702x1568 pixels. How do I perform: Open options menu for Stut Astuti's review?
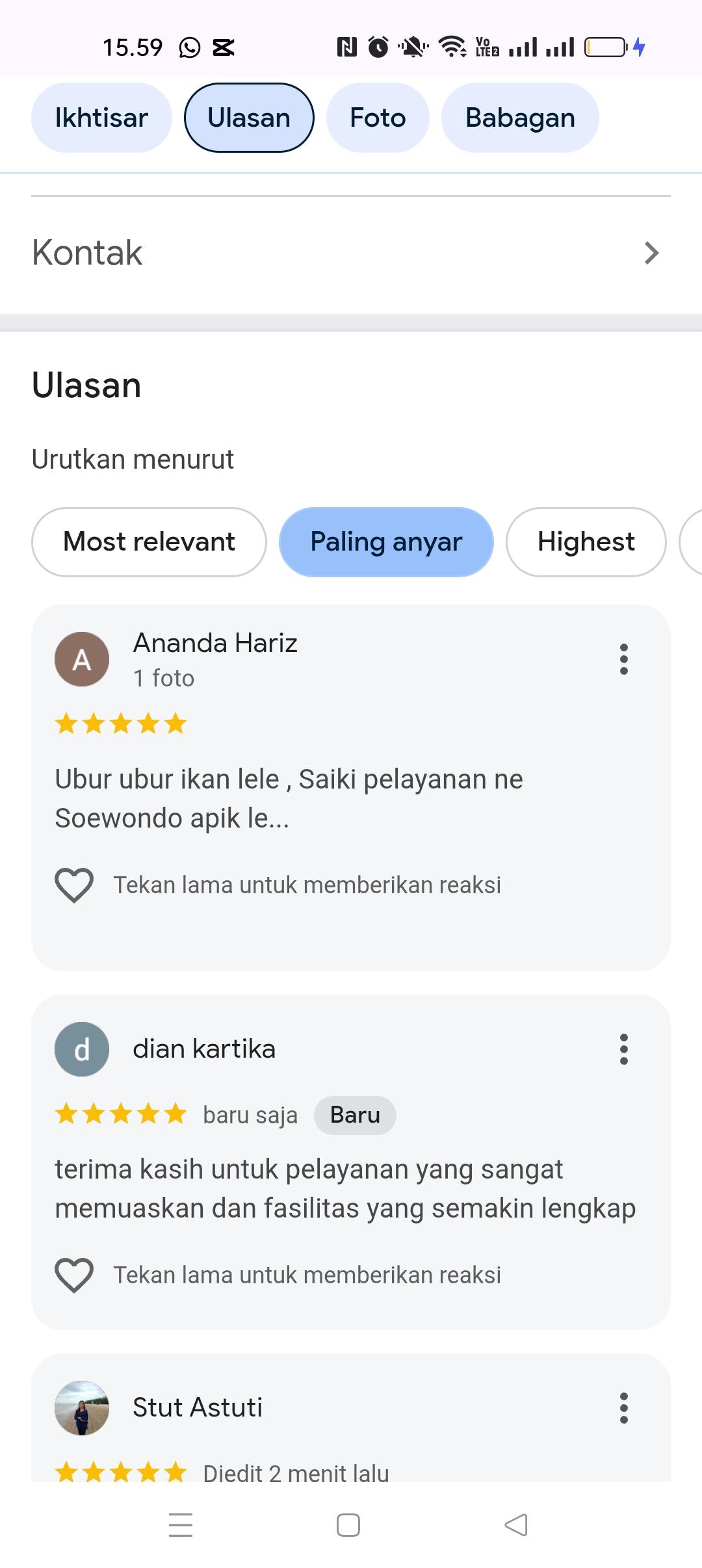tap(623, 1407)
